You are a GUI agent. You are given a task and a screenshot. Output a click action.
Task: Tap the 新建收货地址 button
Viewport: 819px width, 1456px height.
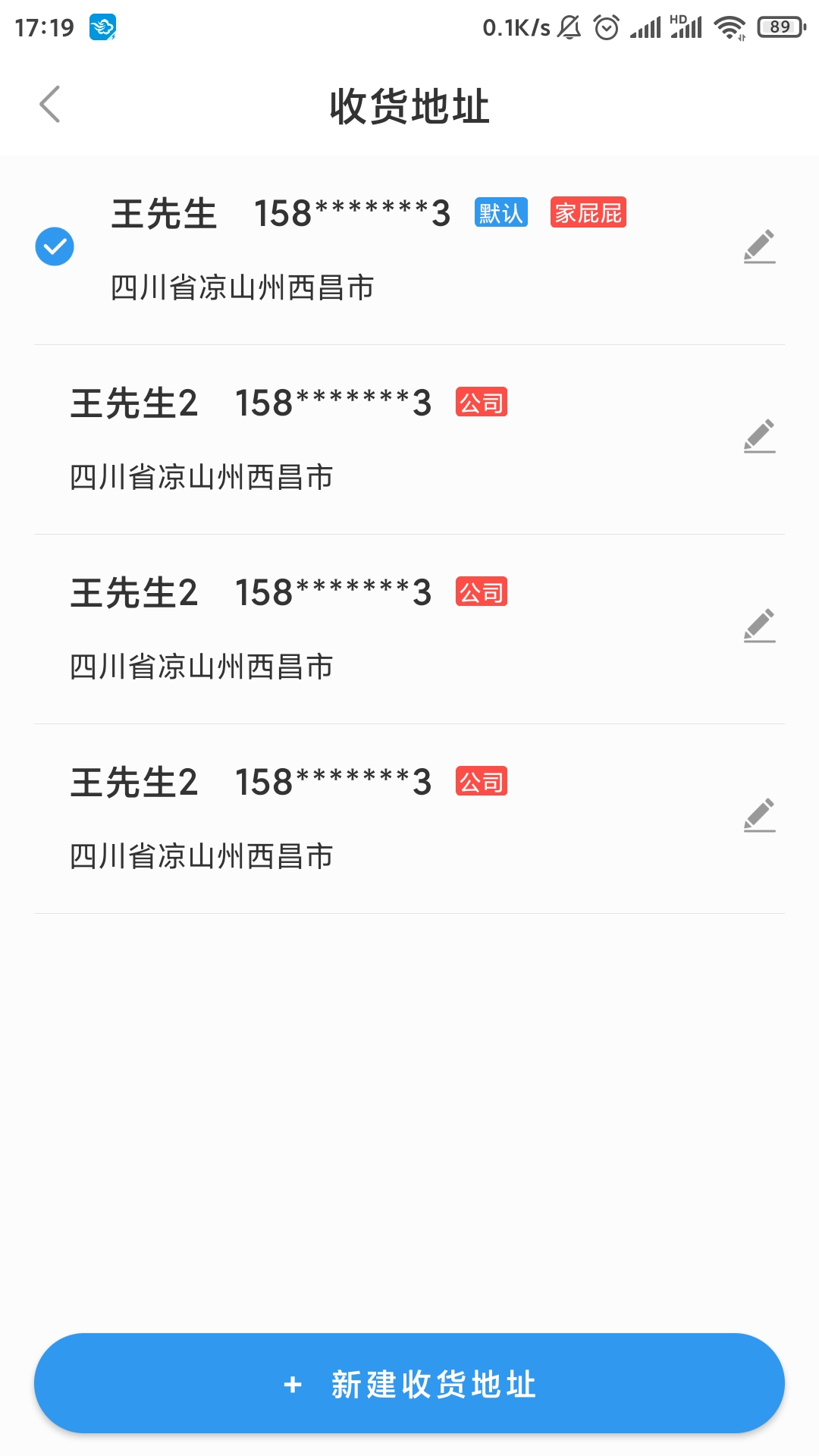[x=409, y=1383]
